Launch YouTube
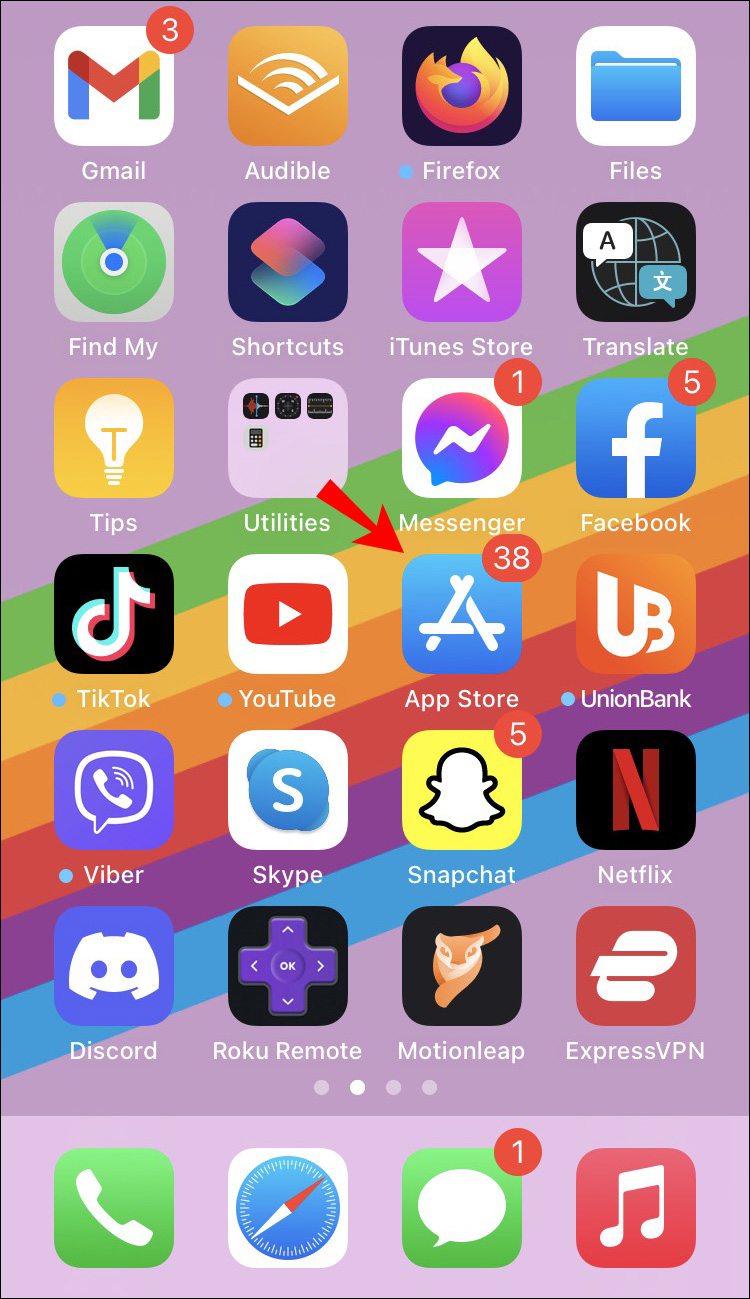The image size is (750, 1299). pyautogui.click(x=288, y=614)
